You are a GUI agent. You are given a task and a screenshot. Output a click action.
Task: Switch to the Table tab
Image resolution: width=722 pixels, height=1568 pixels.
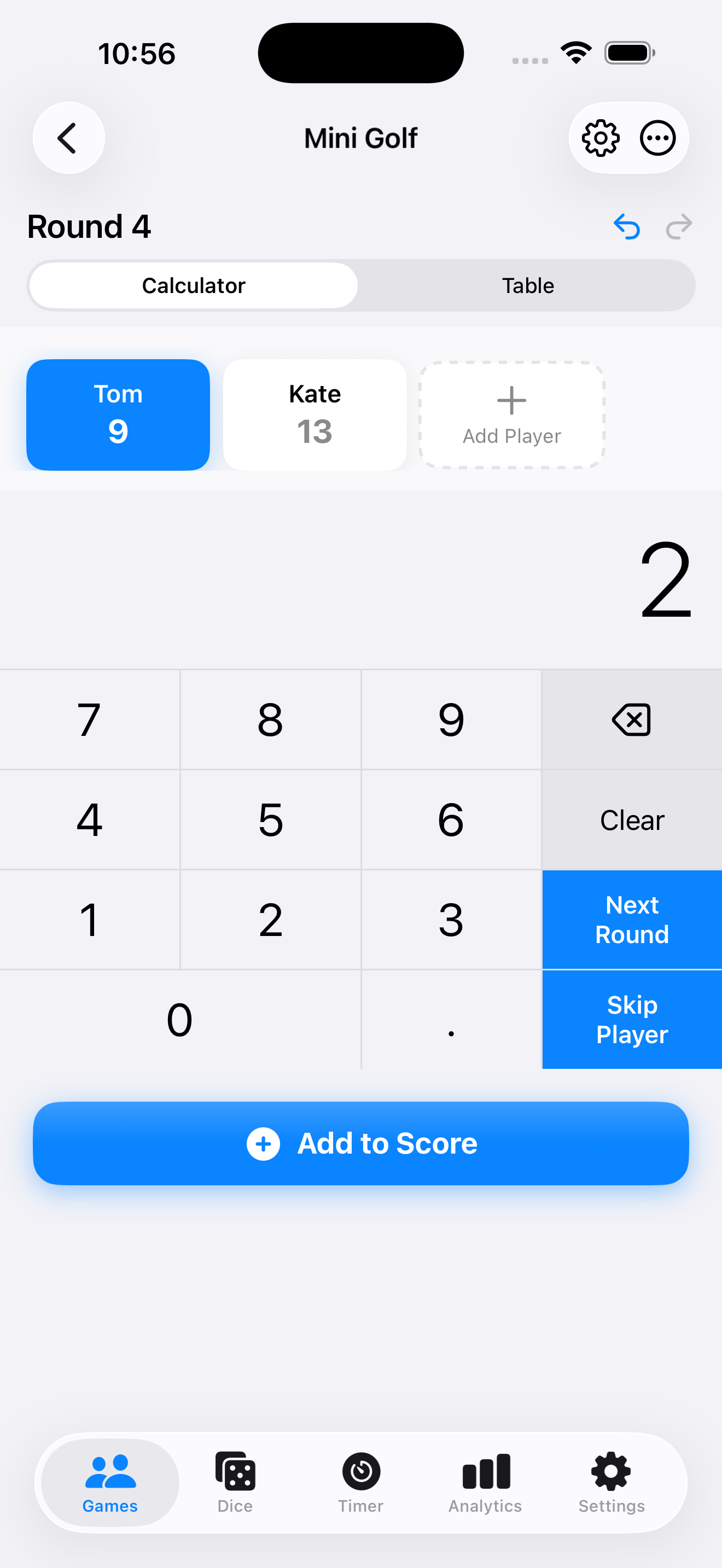tap(527, 285)
